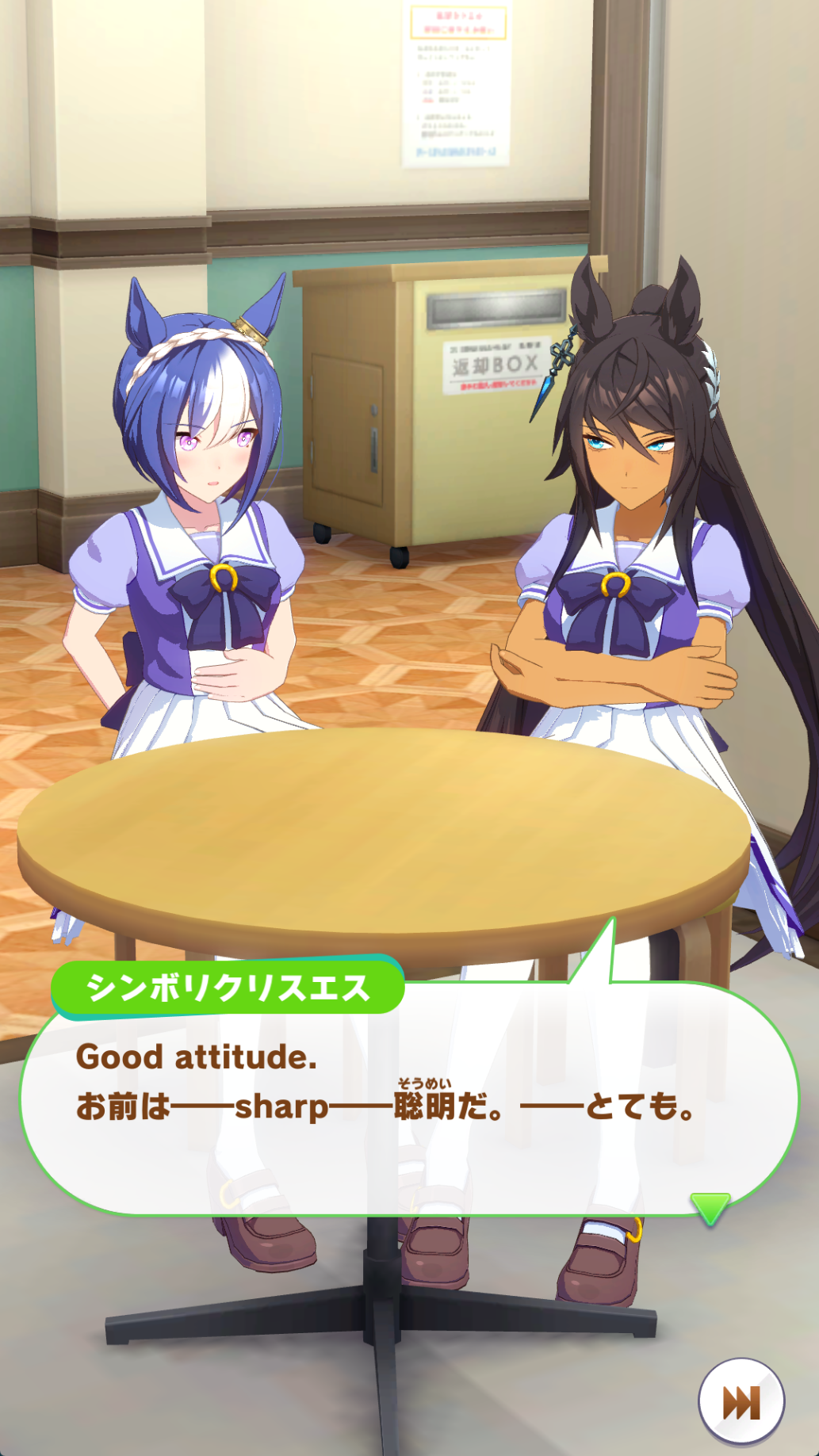Tap the fast-forward skip button

(x=741, y=1402)
